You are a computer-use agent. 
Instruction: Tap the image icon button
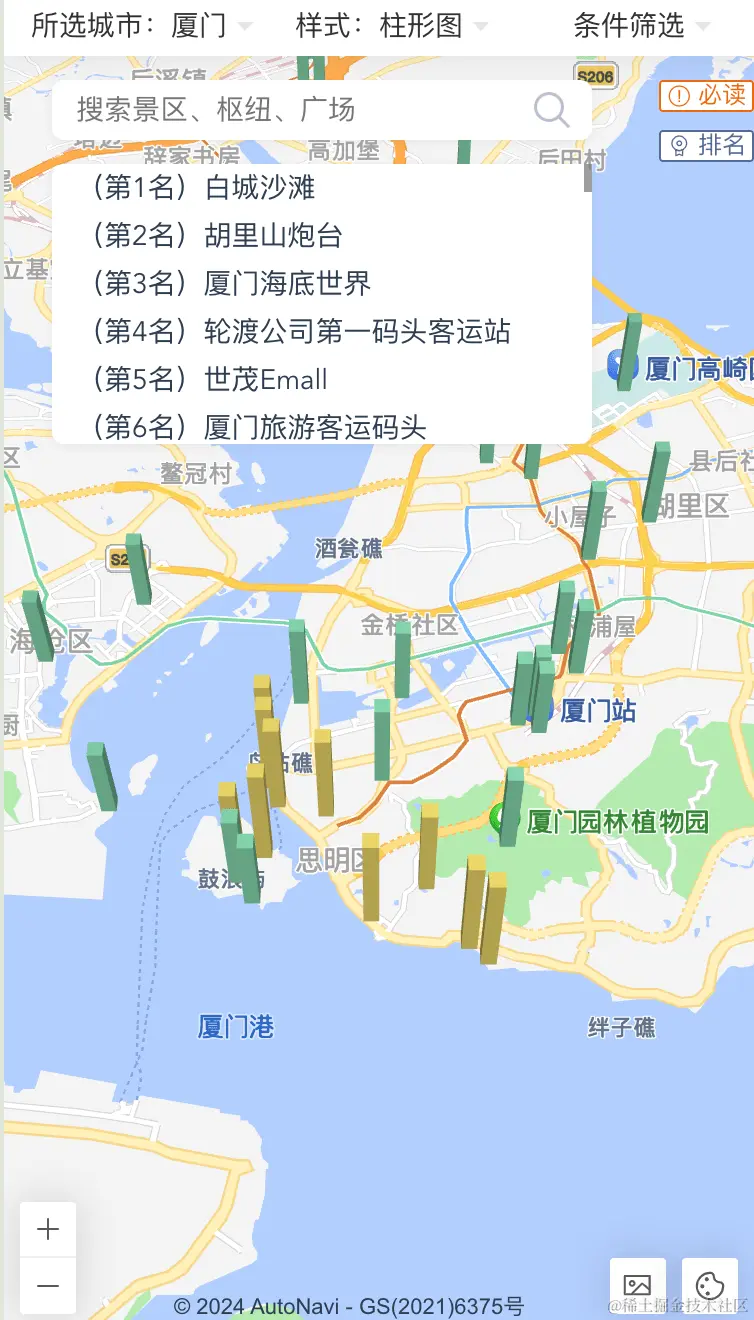637,1285
